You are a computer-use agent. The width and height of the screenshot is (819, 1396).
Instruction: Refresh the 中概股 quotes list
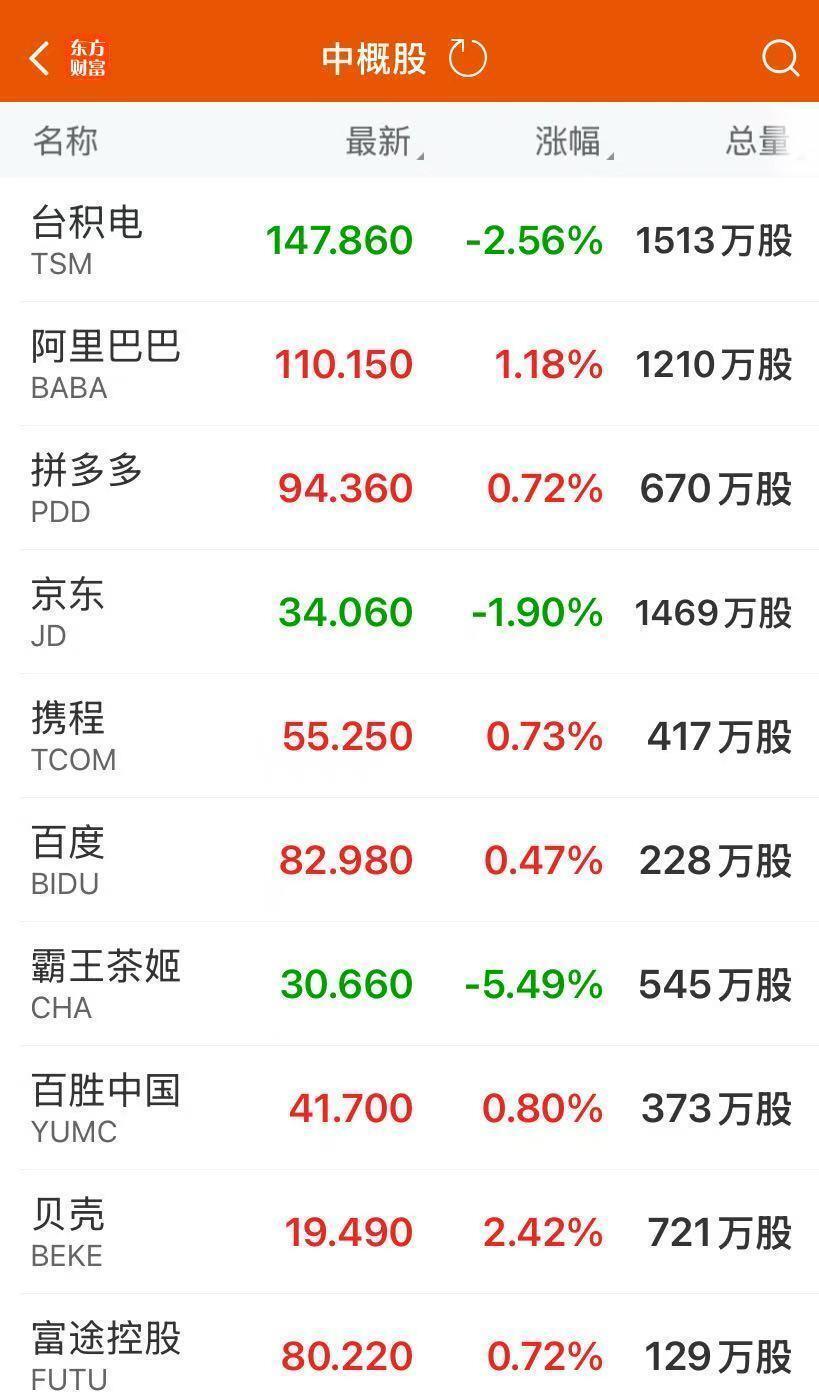(x=467, y=58)
